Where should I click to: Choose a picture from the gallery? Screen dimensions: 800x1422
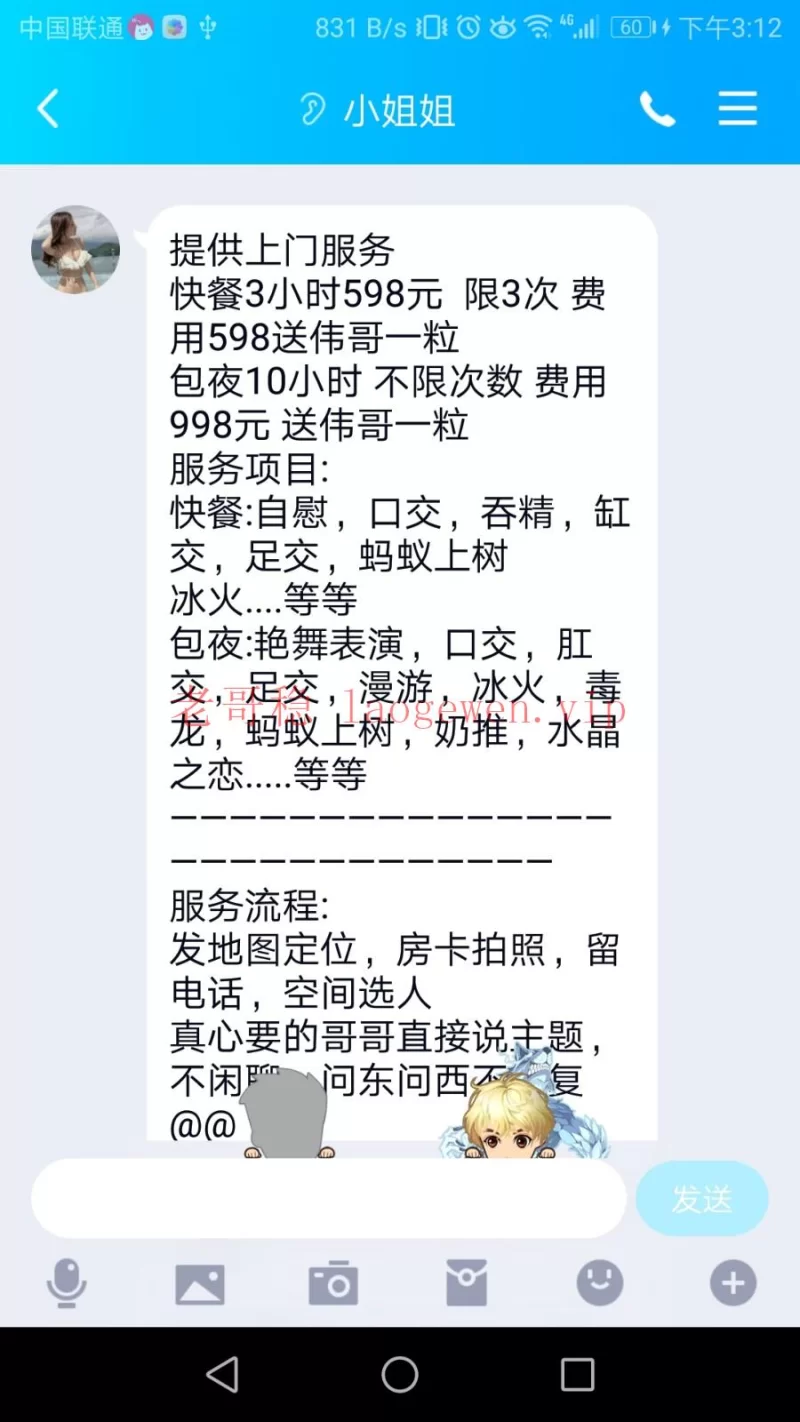200,1283
